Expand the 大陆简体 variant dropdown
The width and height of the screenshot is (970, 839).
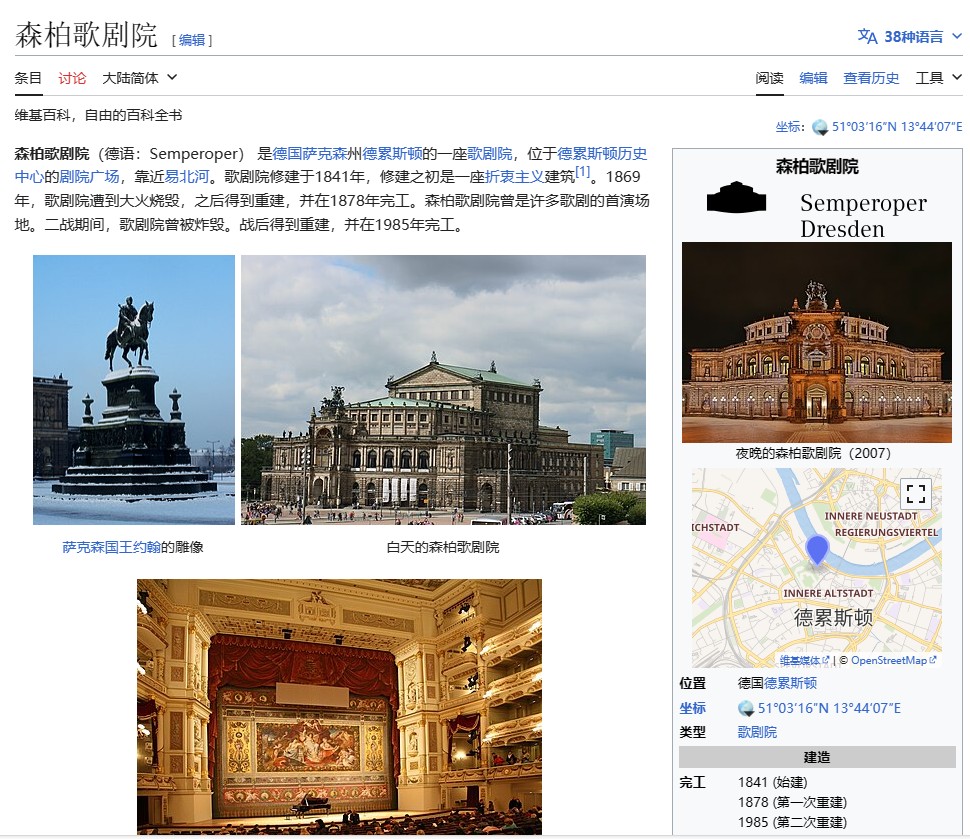(140, 78)
